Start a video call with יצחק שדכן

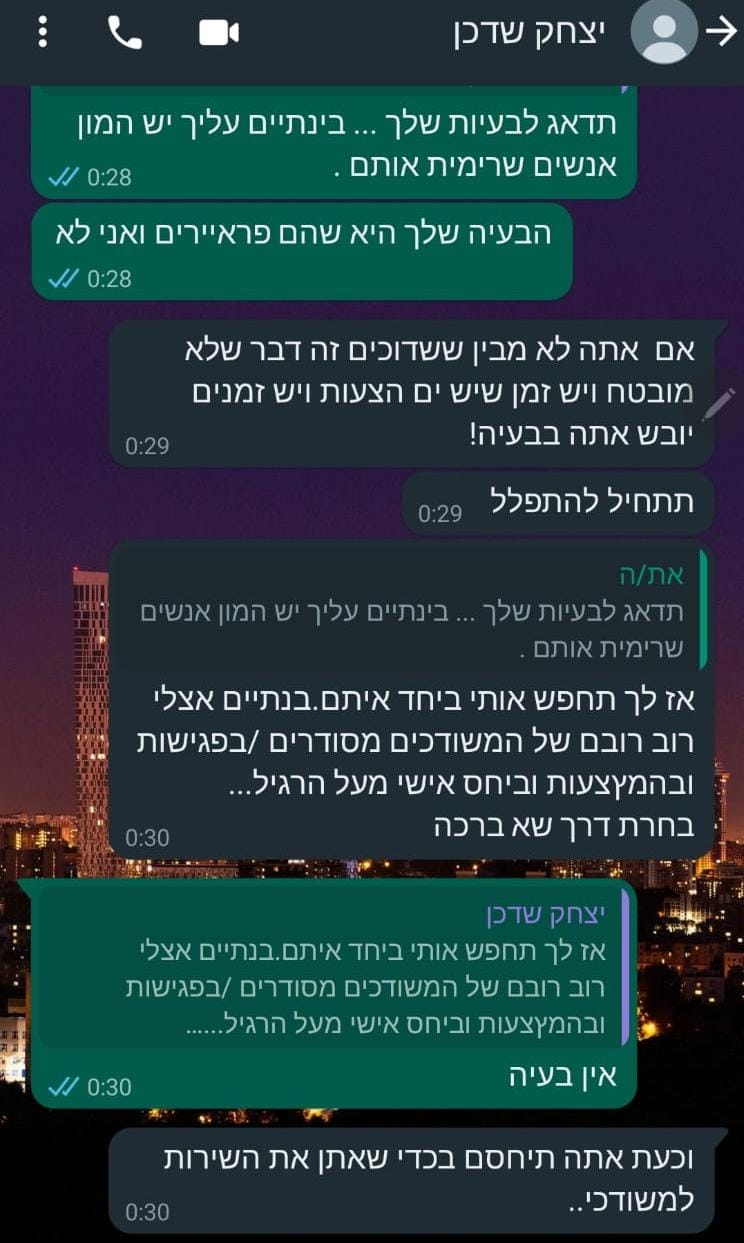[218, 31]
